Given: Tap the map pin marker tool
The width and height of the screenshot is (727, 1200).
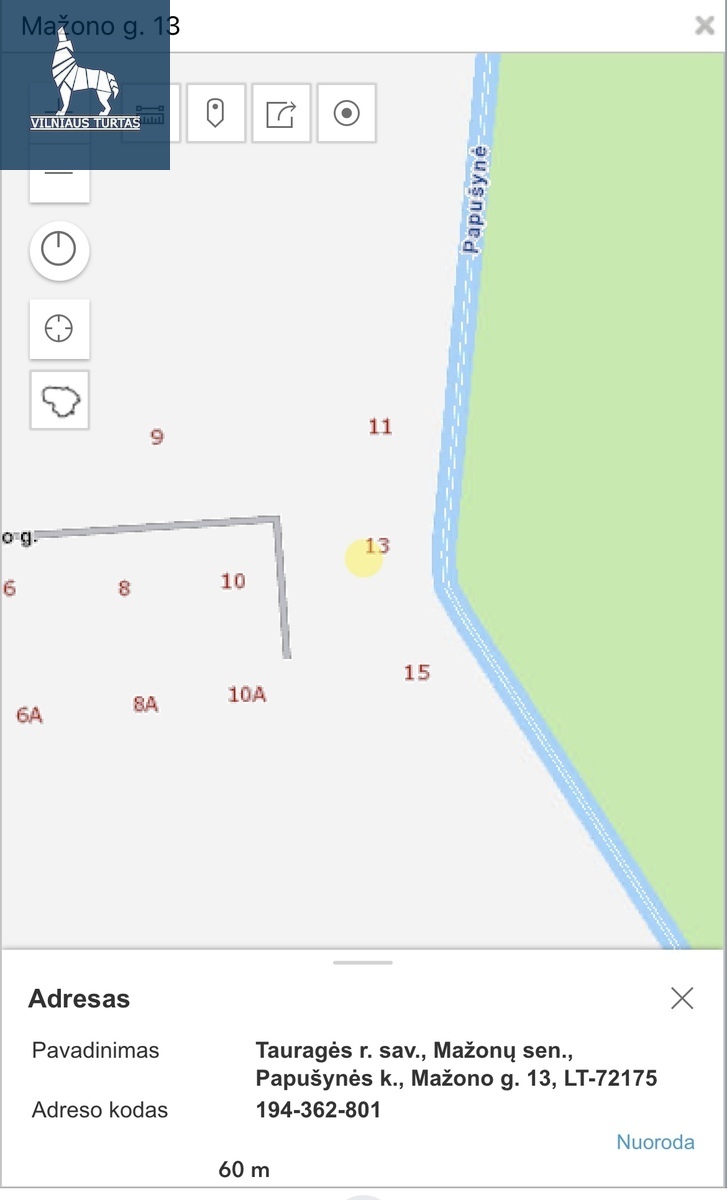Looking at the screenshot, I should (x=215, y=113).
